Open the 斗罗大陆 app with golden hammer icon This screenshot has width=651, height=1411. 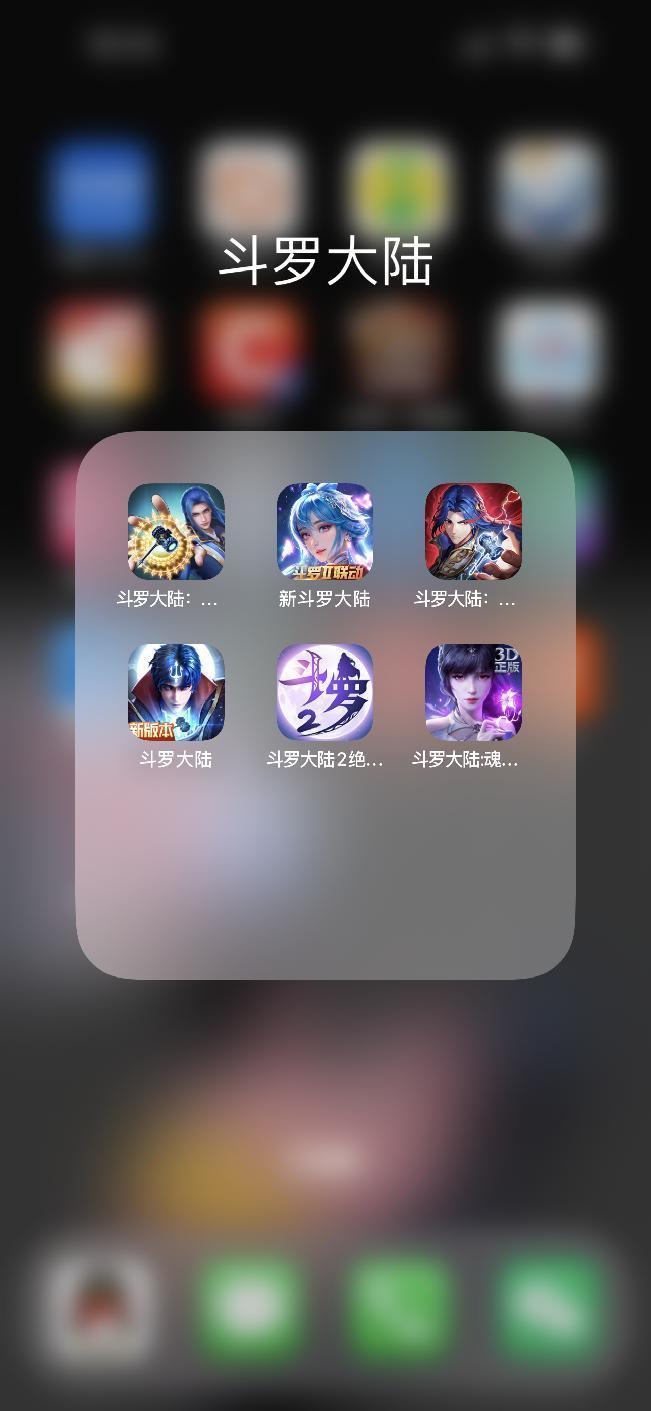pos(176,532)
